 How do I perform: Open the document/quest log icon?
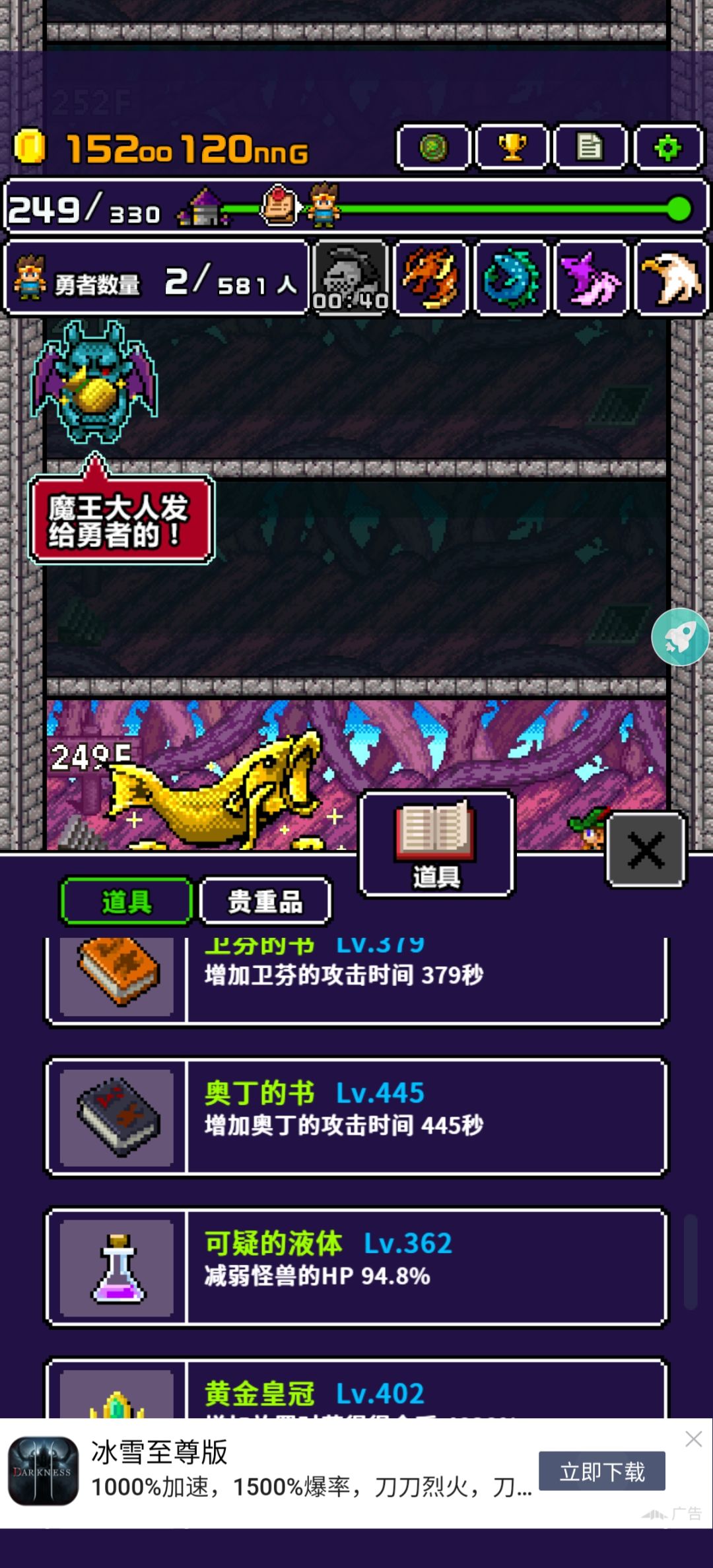[x=591, y=148]
